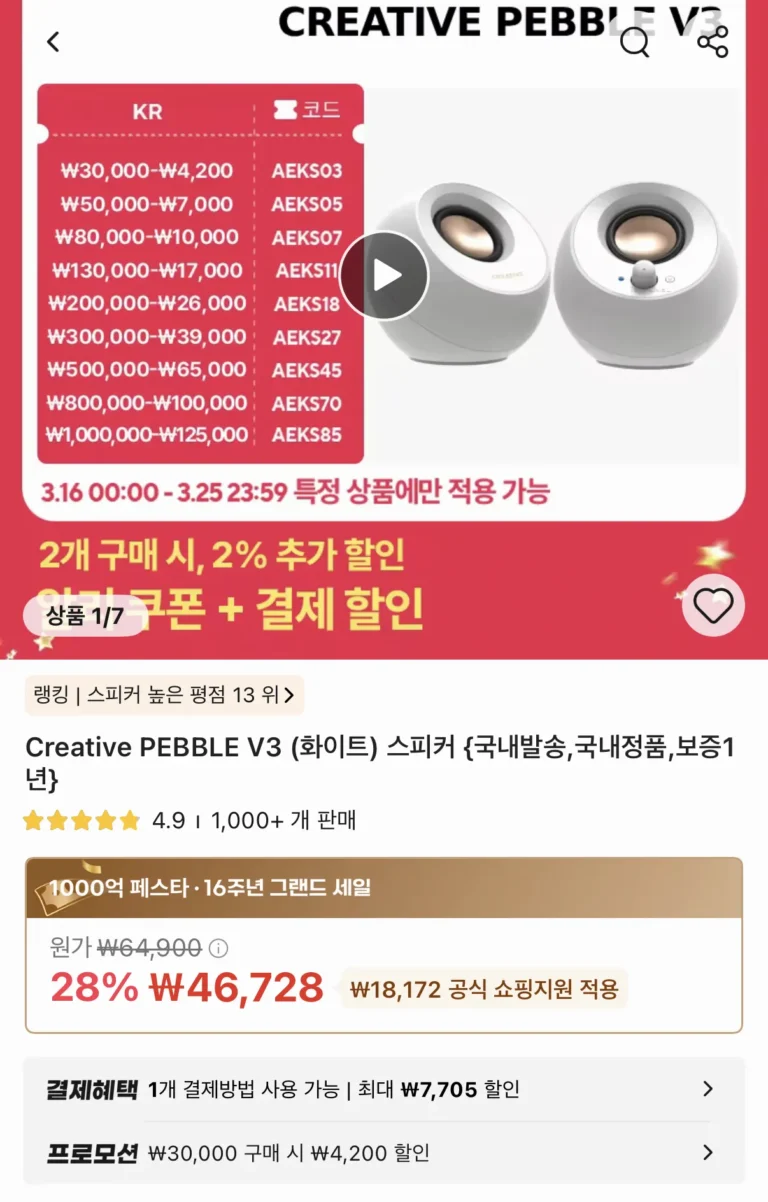The height and width of the screenshot is (1202, 768).
Task: Open search with the magnifier icon
Action: pyautogui.click(x=635, y=43)
